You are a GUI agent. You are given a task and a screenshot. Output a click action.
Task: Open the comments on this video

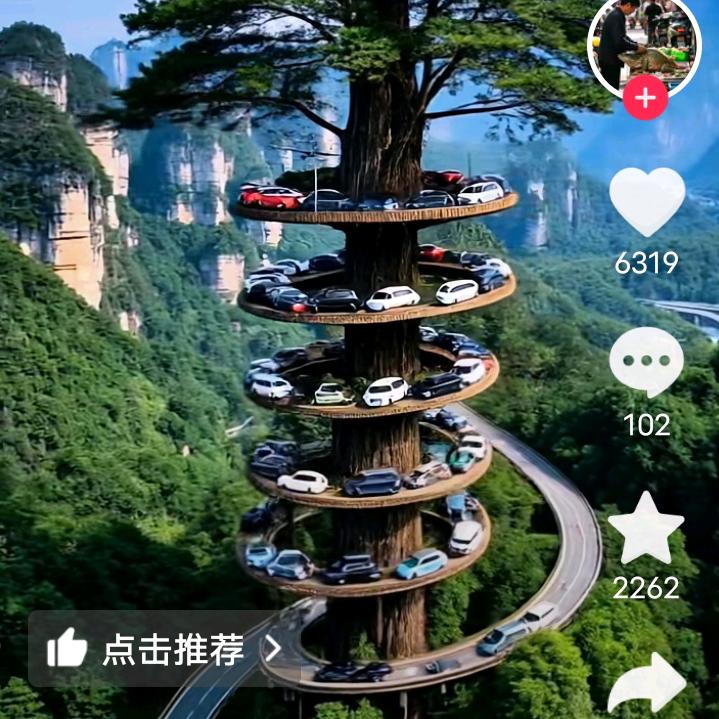click(x=646, y=362)
